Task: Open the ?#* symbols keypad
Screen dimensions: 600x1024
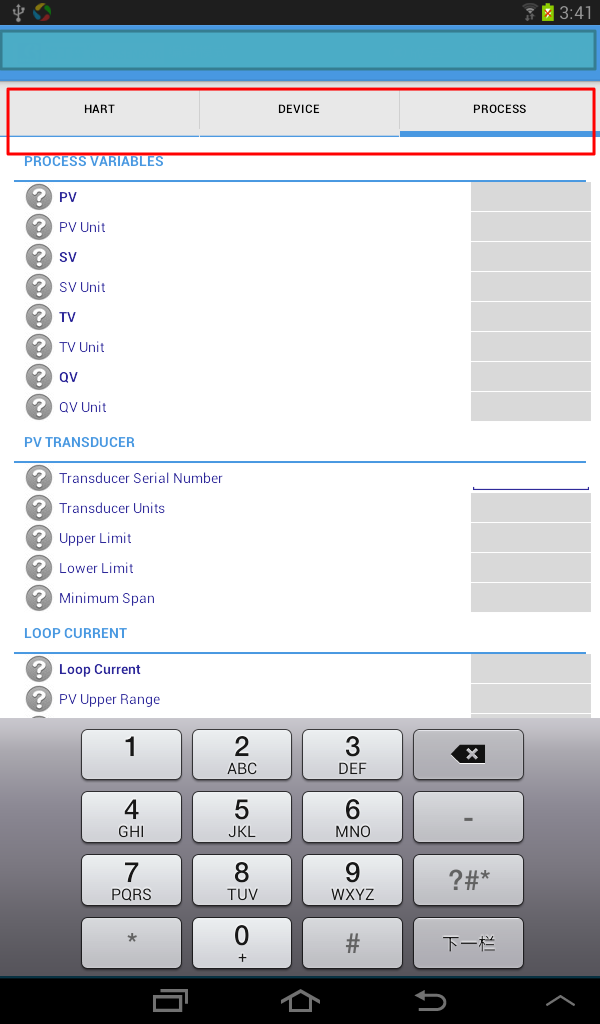Action: (x=468, y=880)
